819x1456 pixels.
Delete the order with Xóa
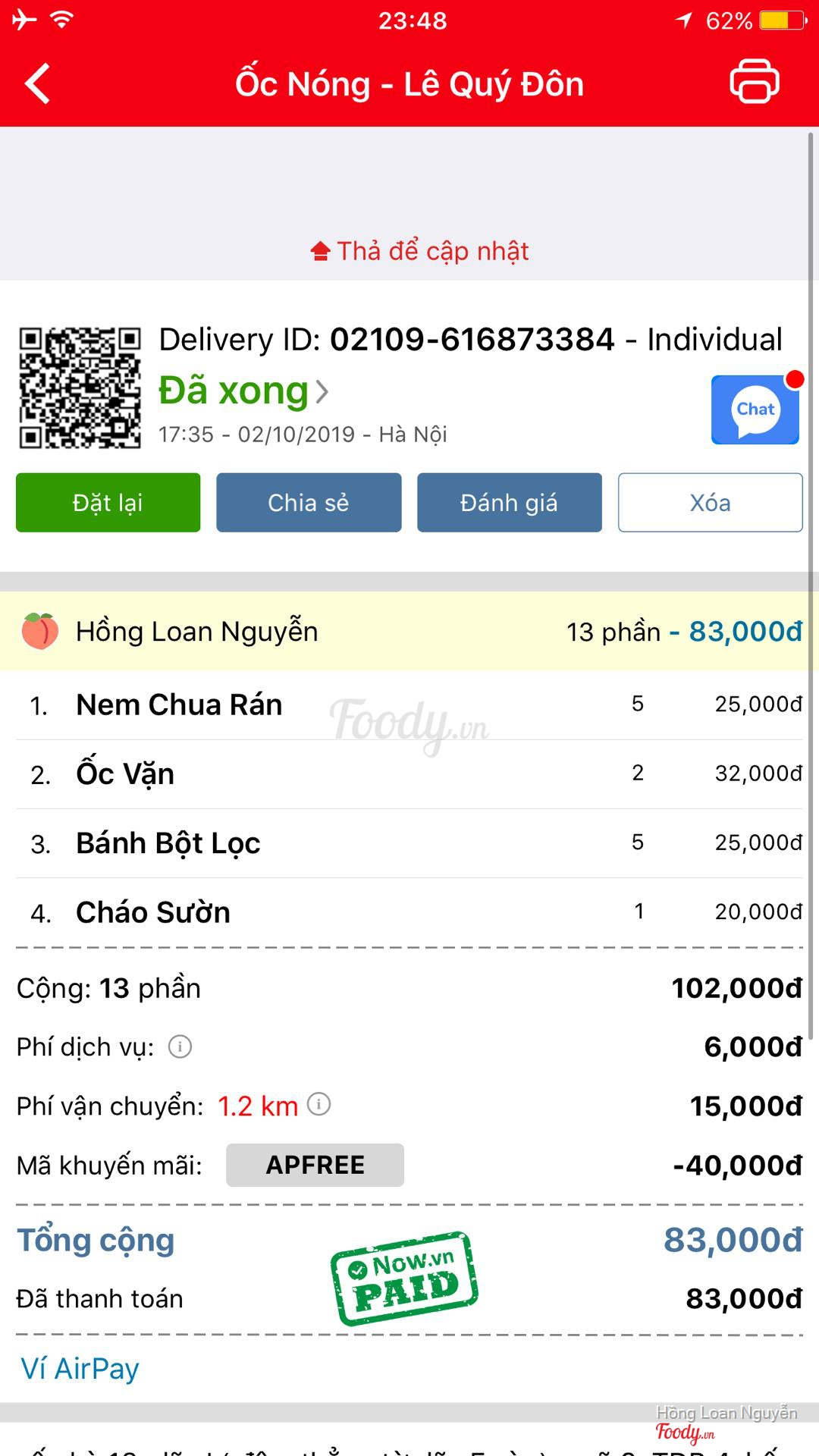710,503
